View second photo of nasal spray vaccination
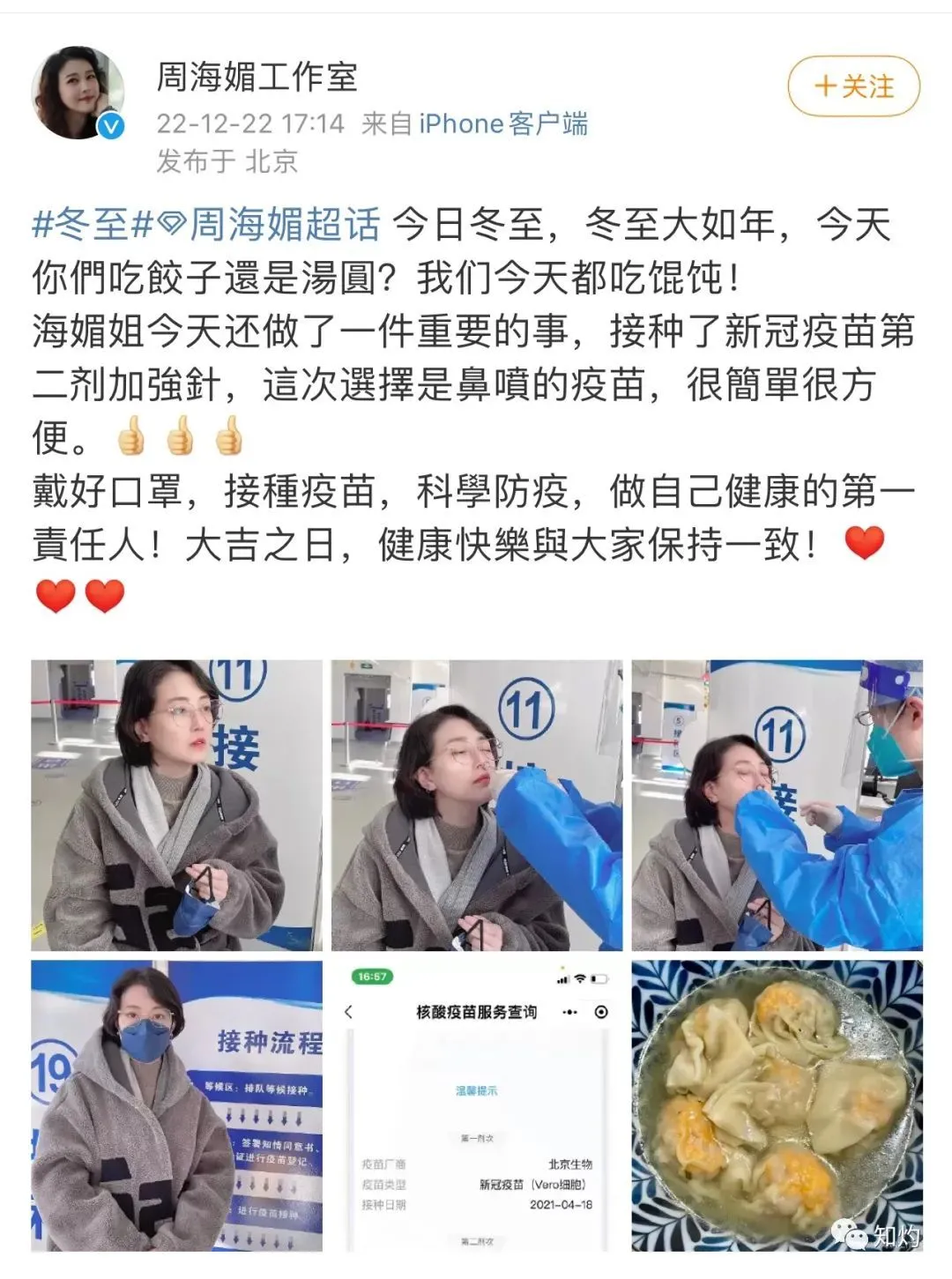The height and width of the screenshot is (1279, 952). (x=476, y=804)
